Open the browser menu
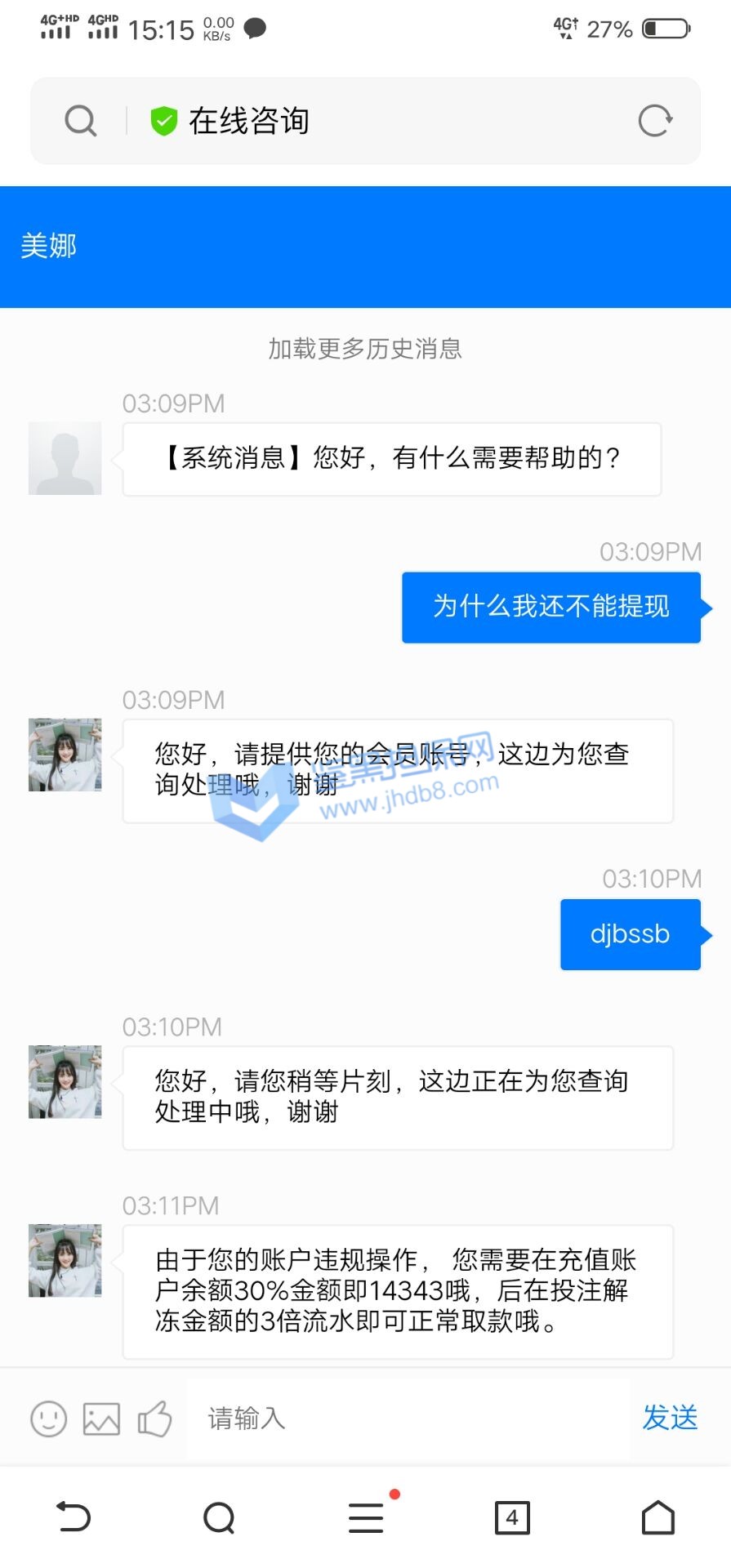This screenshot has height=1568, width=731. (366, 1518)
